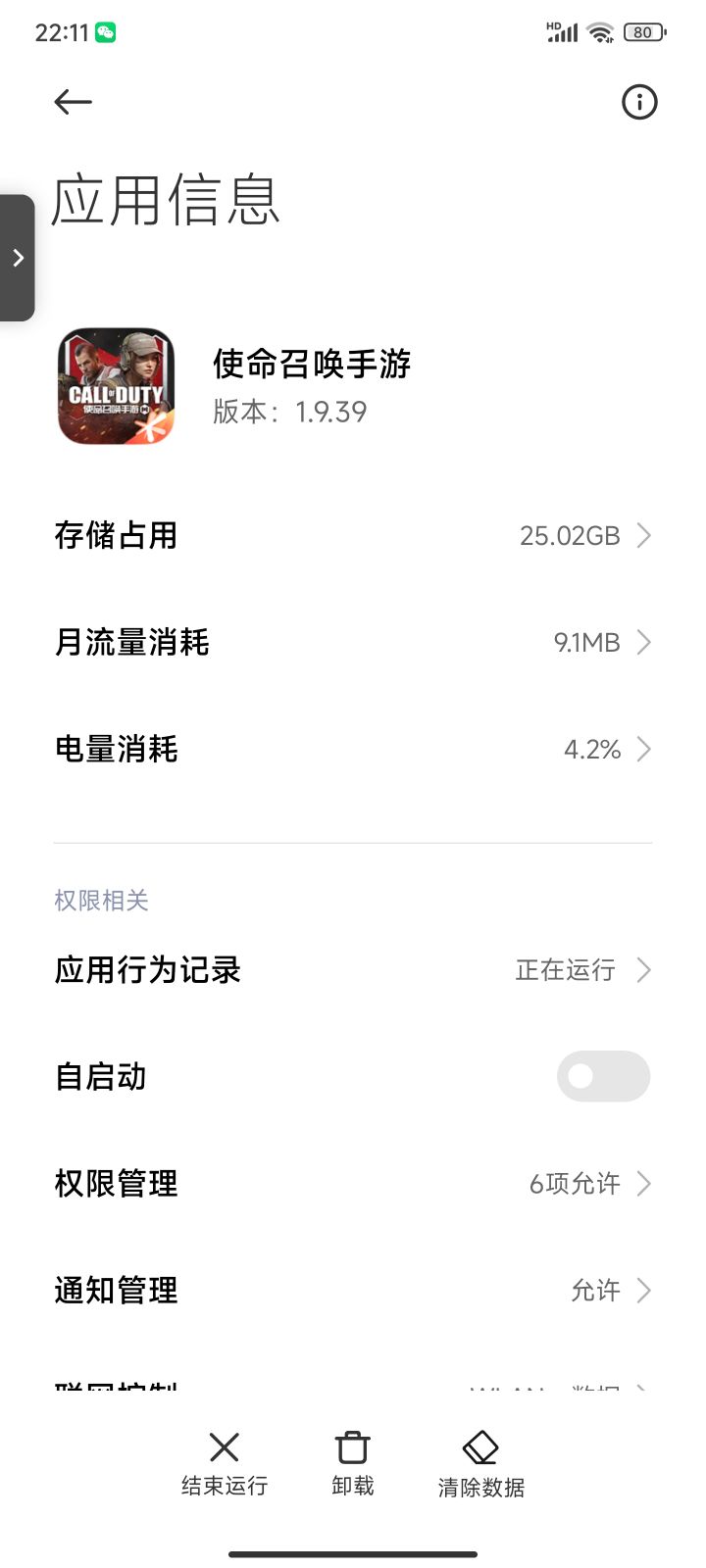
Task: Select 清除数据 to clear app data
Action: [480, 1463]
